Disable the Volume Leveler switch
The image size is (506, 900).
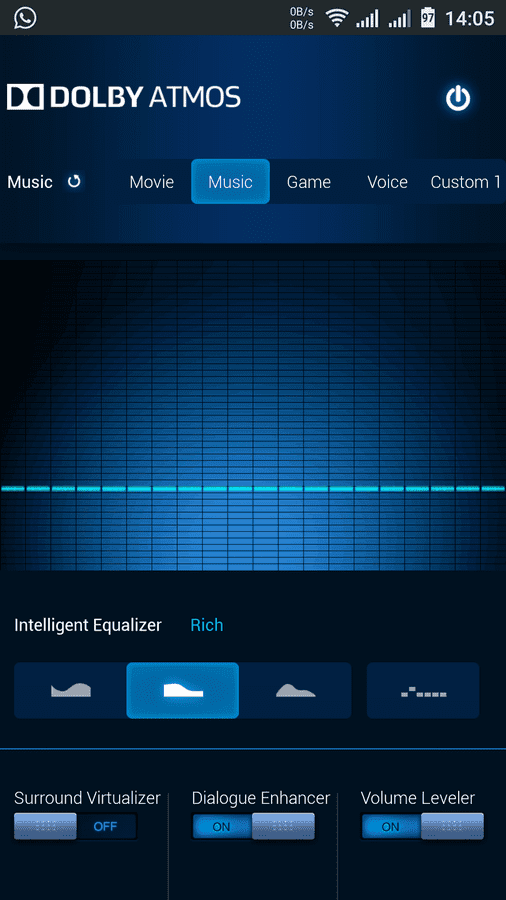click(422, 826)
